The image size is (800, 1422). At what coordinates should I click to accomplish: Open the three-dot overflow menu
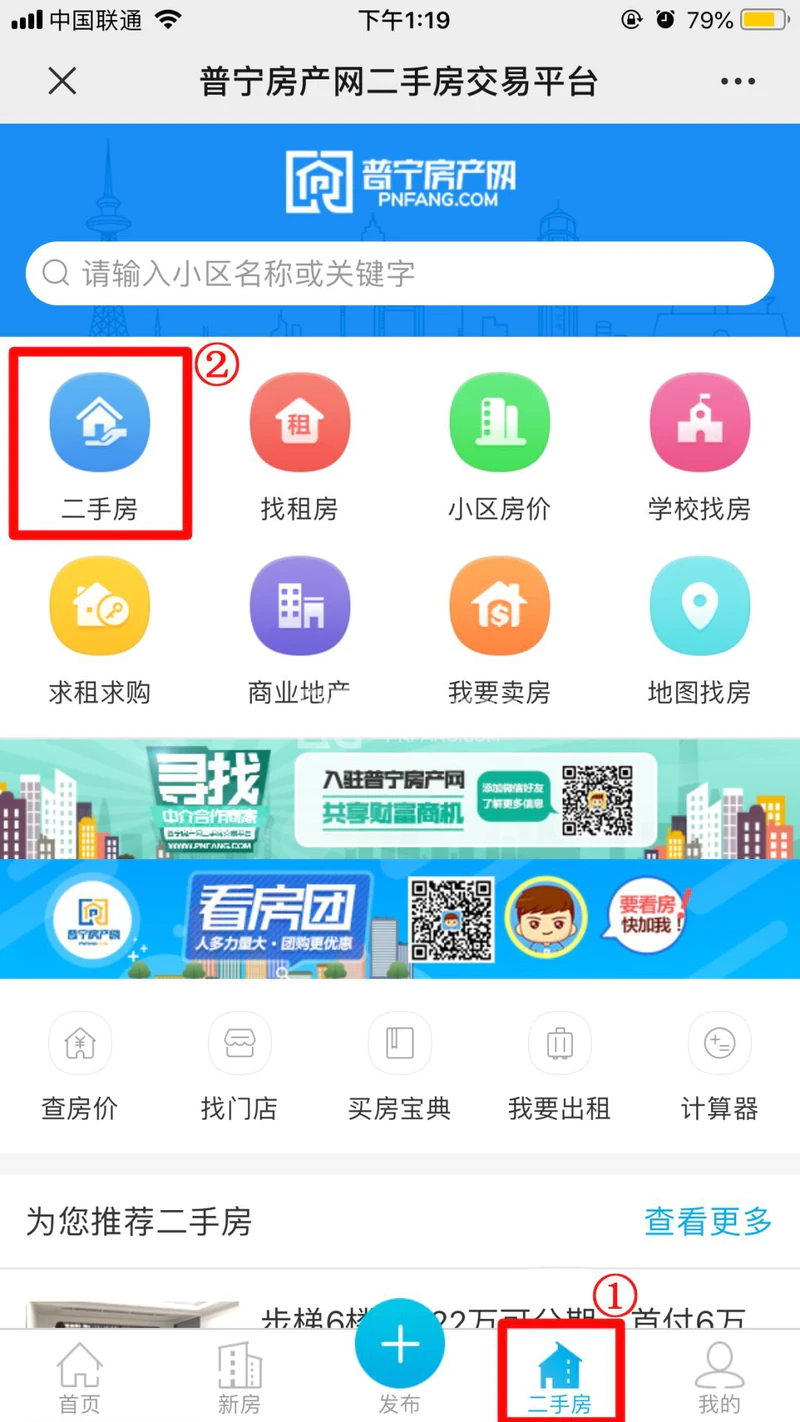(x=738, y=81)
